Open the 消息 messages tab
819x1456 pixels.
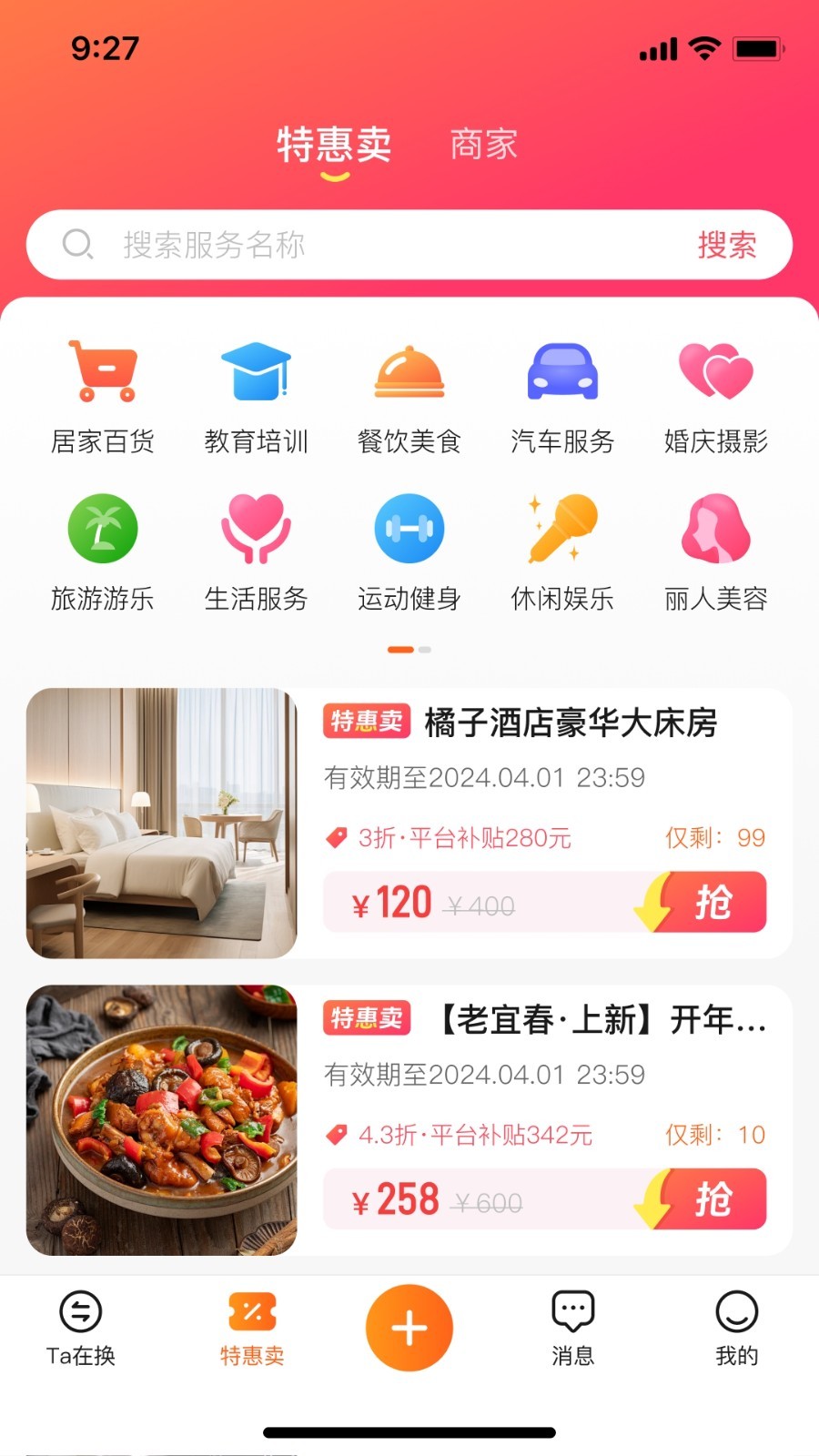[572, 1329]
